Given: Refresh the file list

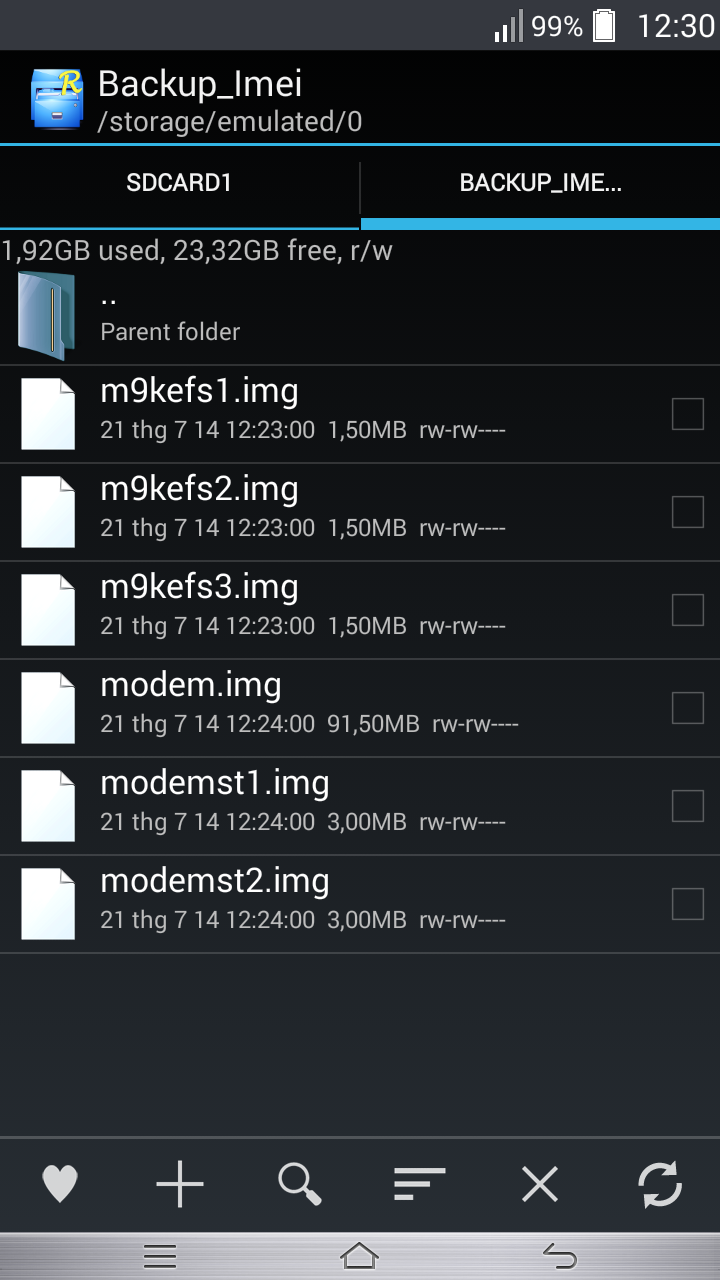Looking at the screenshot, I should (x=660, y=1185).
